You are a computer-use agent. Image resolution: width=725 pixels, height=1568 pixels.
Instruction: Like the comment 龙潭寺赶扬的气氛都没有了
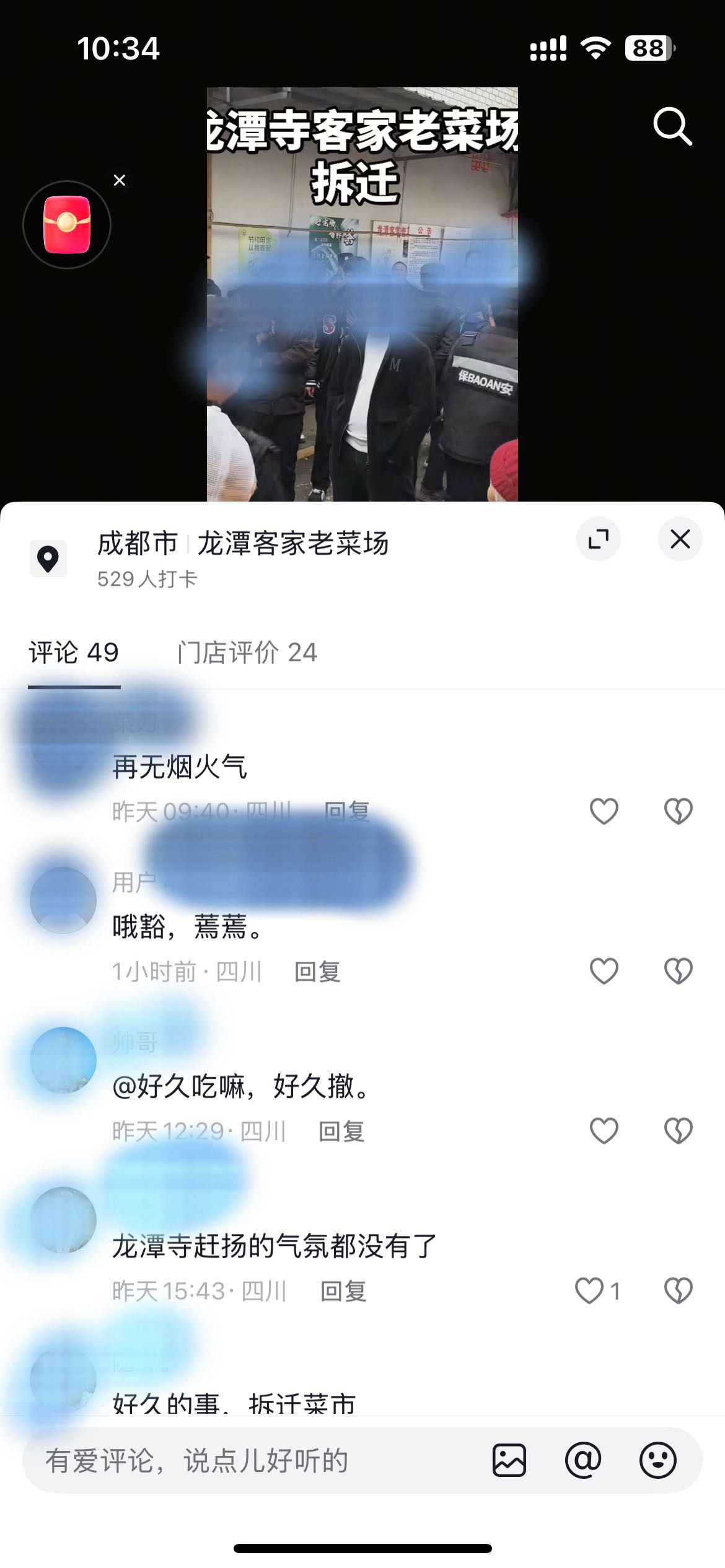(x=589, y=1291)
